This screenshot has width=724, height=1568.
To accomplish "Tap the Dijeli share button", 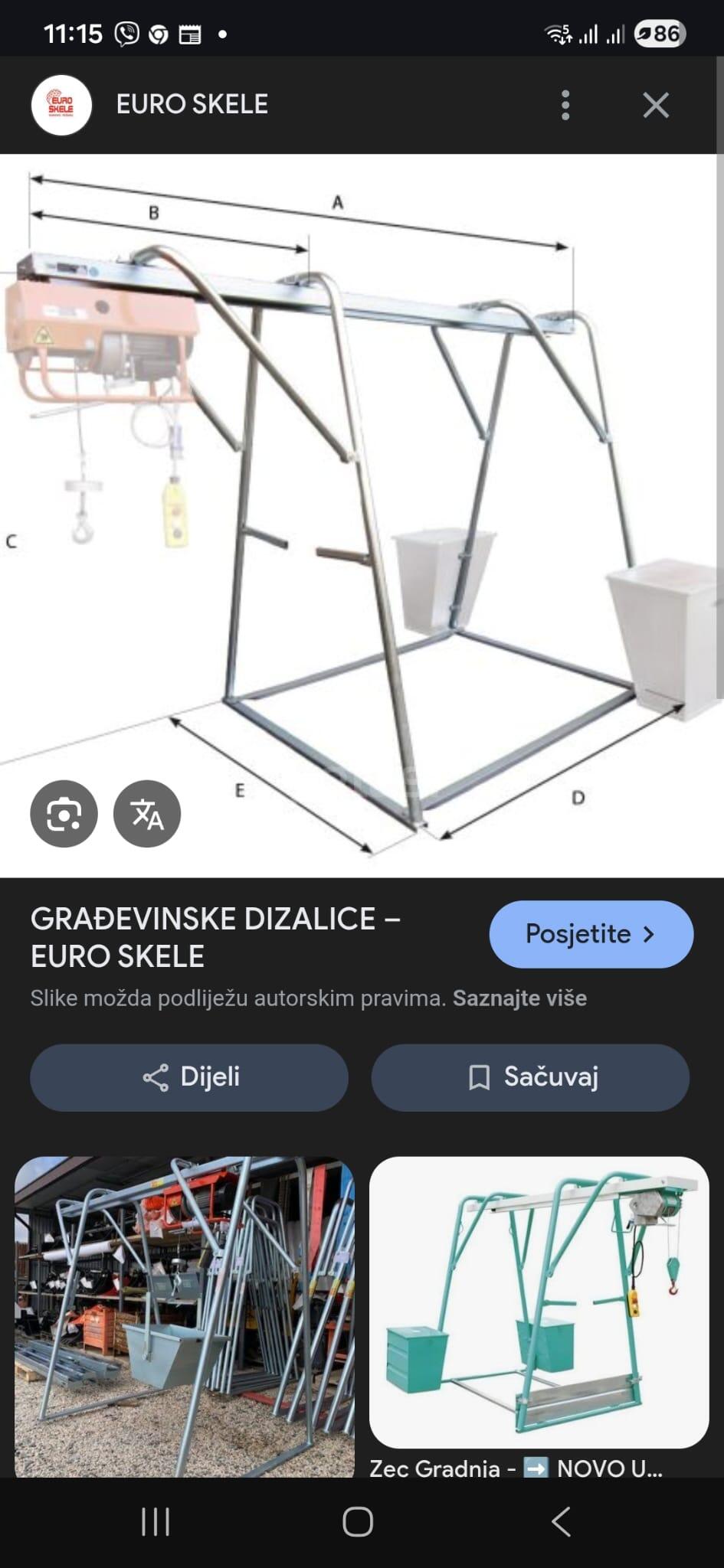I will coord(188,1076).
